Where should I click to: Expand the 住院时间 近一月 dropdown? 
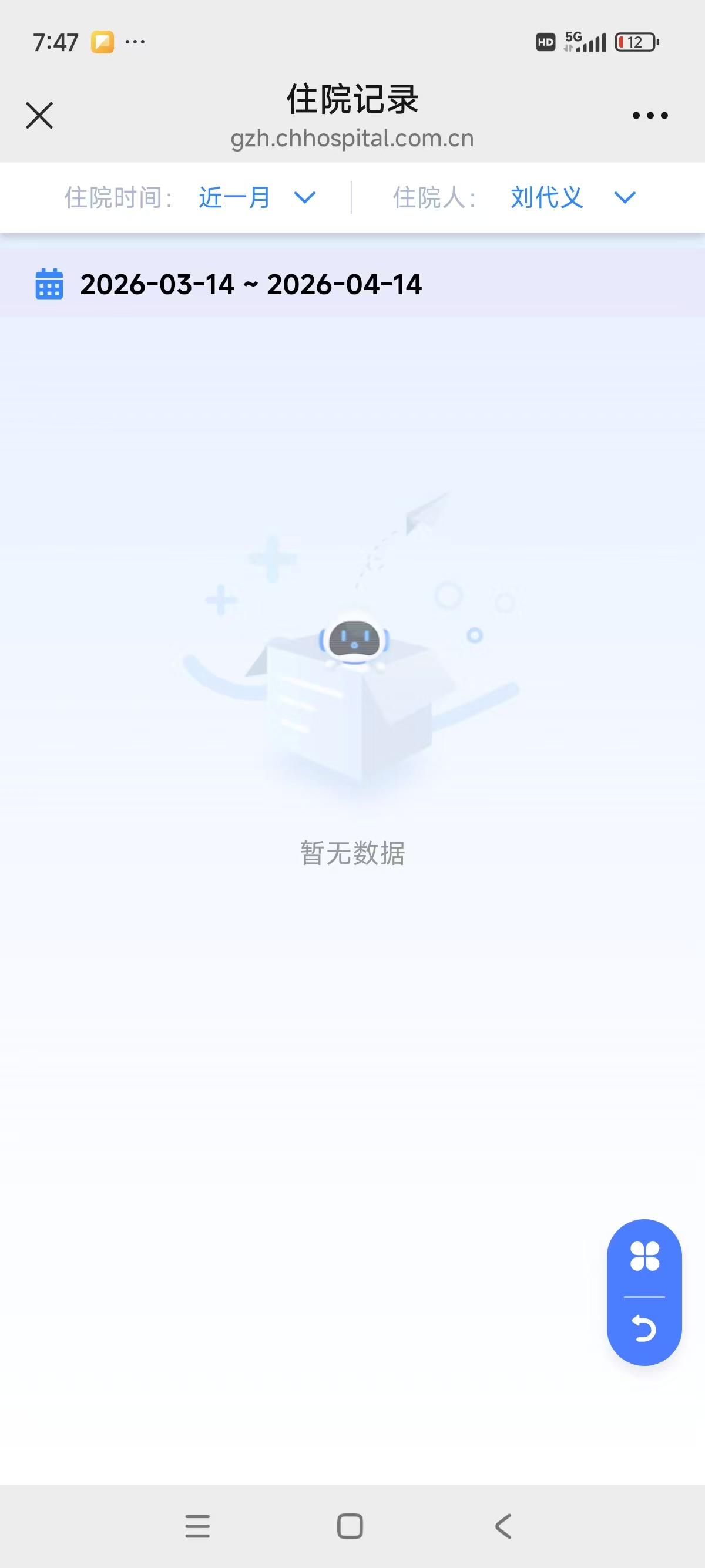point(257,198)
